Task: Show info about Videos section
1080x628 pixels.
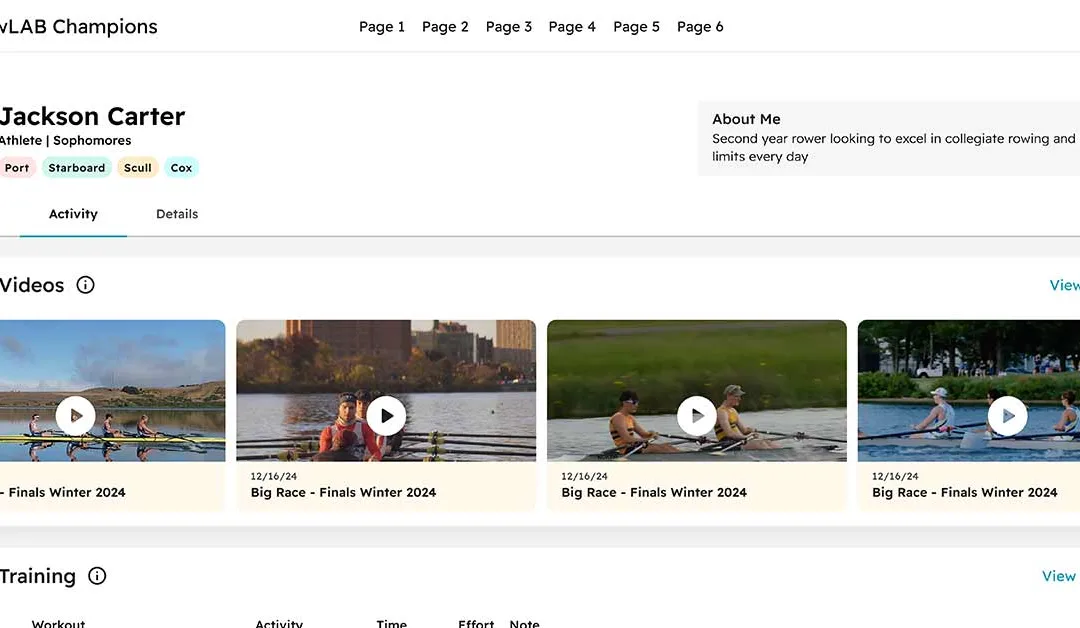Action: [86, 285]
